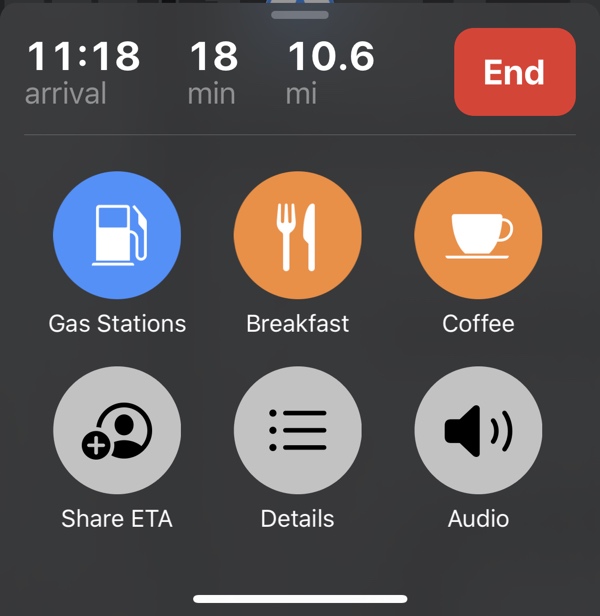Screen dimensions: 600x616
Task: Look for Coffee shops on route
Action: [478, 237]
